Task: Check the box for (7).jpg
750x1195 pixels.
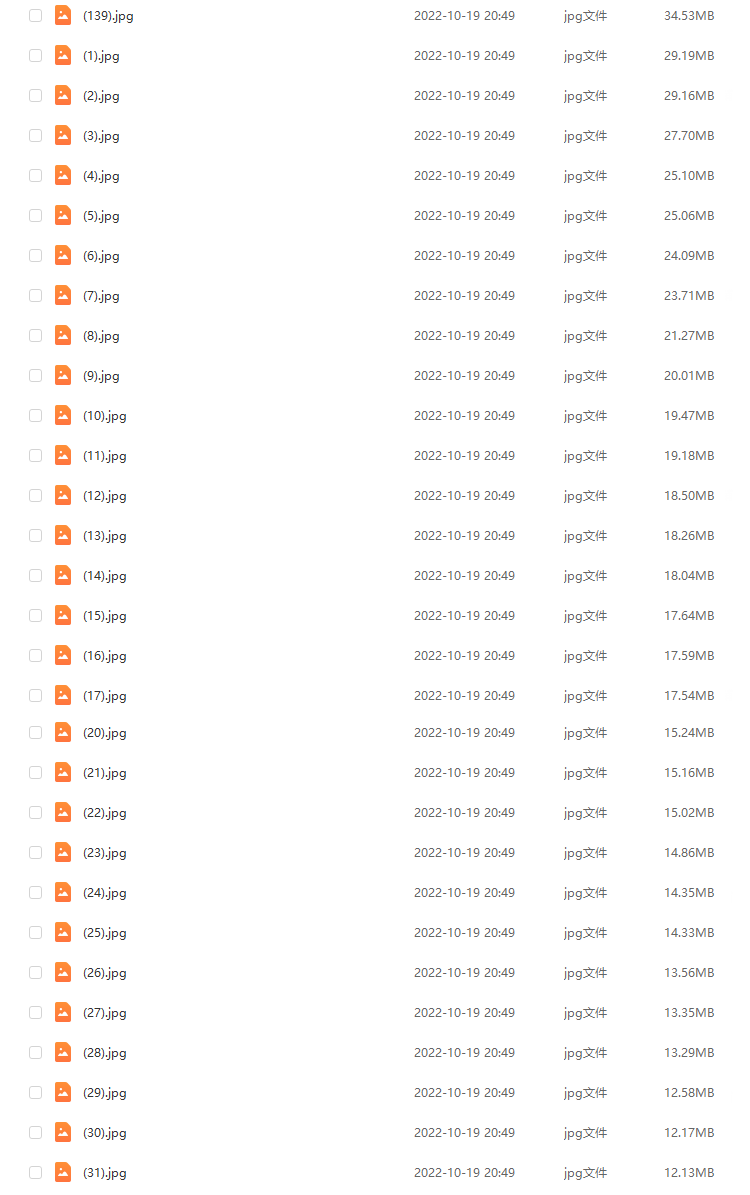Action: pos(36,296)
